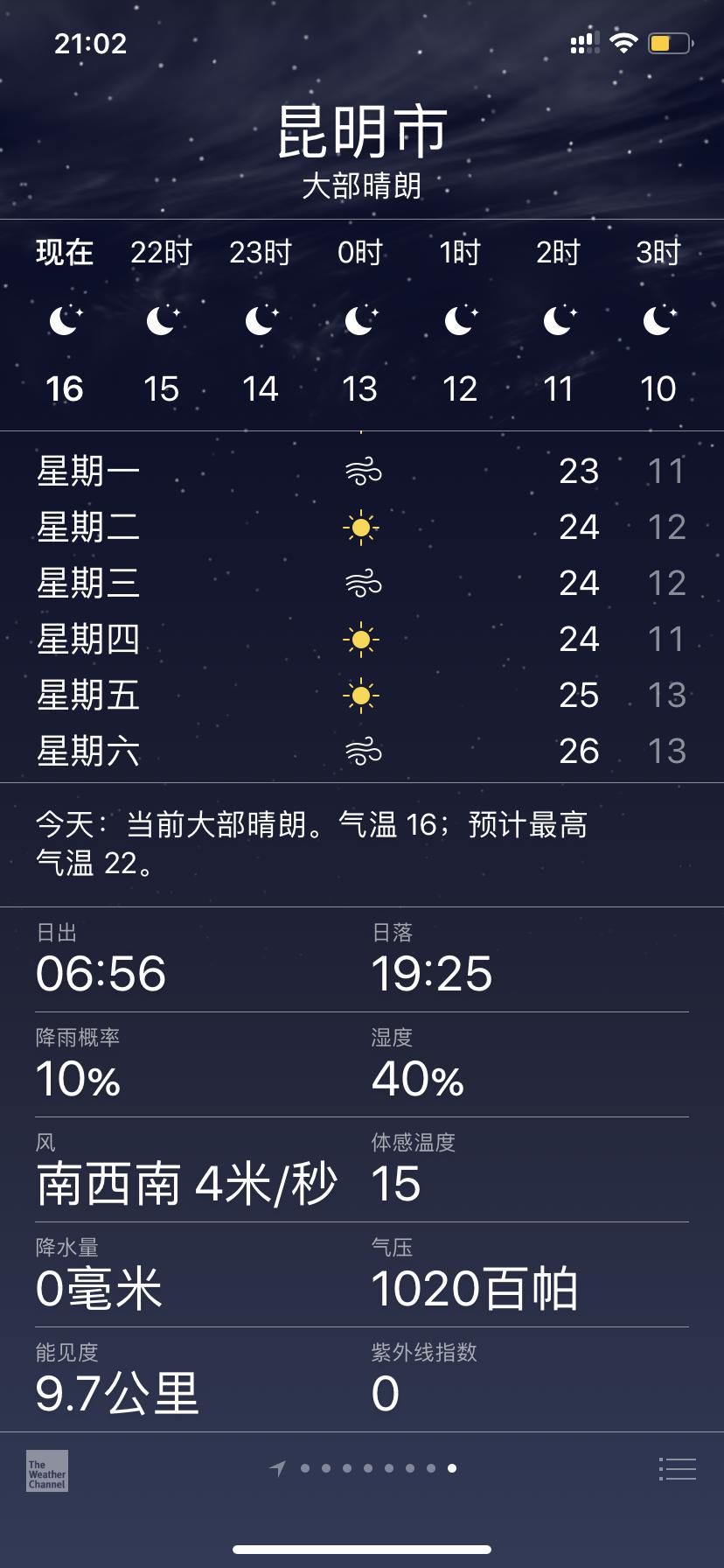Tap the sun icon for 星期五
The image size is (724, 1568).
tap(361, 695)
